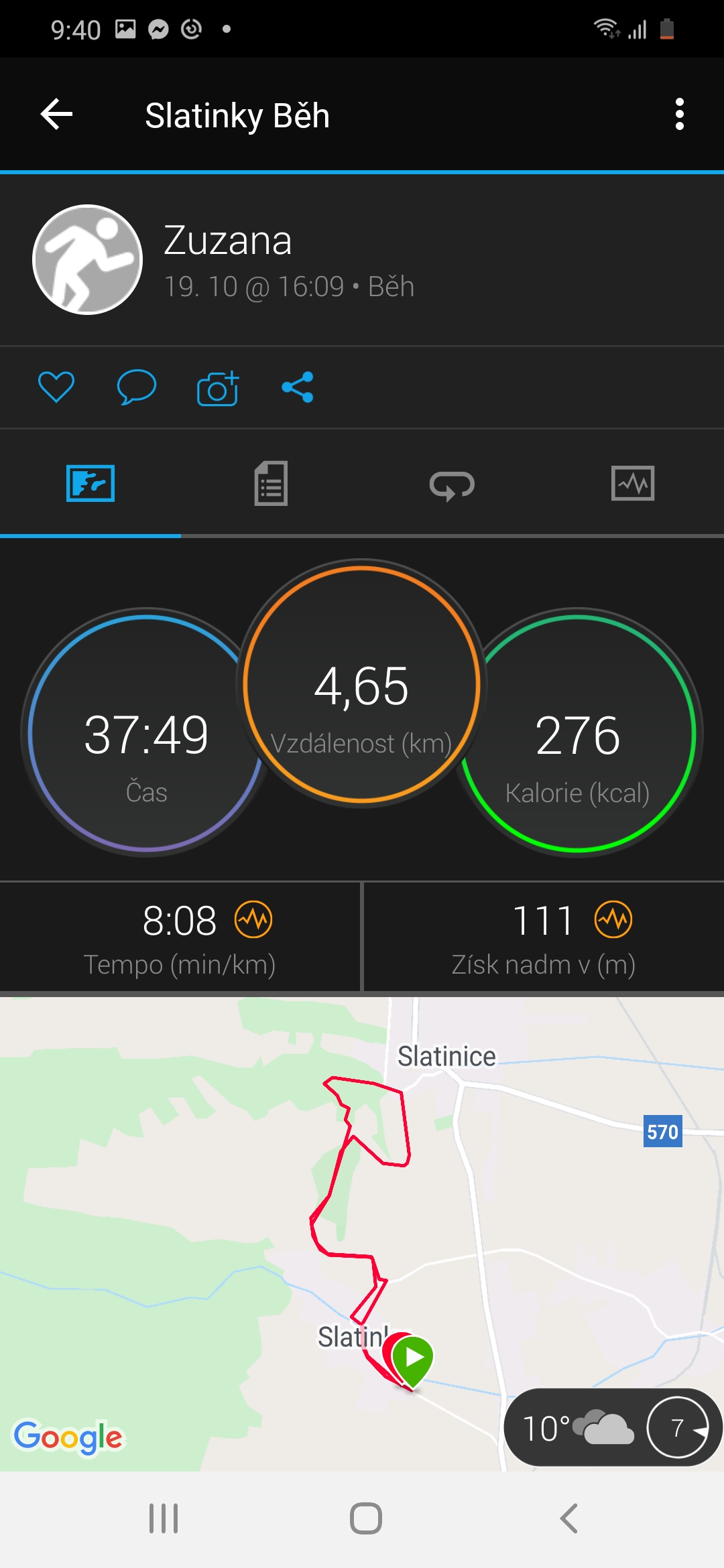This screenshot has height=1568, width=724.
Task: Switch to the details list tab
Action: pyautogui.click(x=271, y=483)
